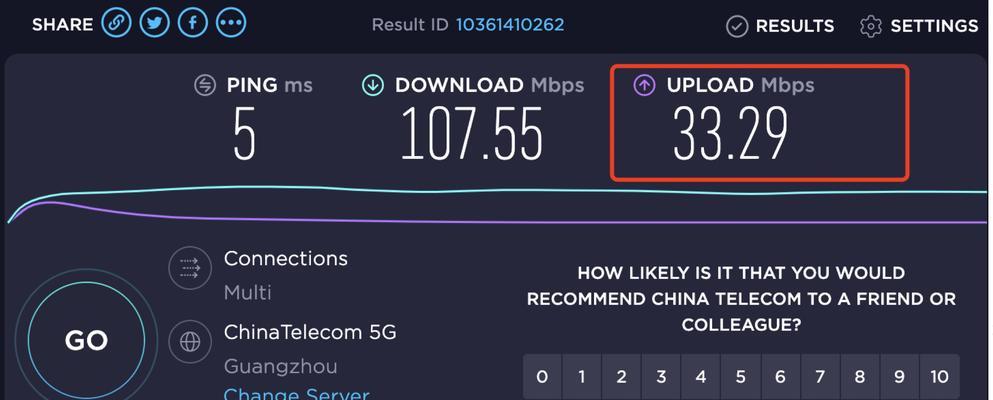This screenshot has width=993, height=400.
Task: Copy the share link icon
Action: coord(117,23)
